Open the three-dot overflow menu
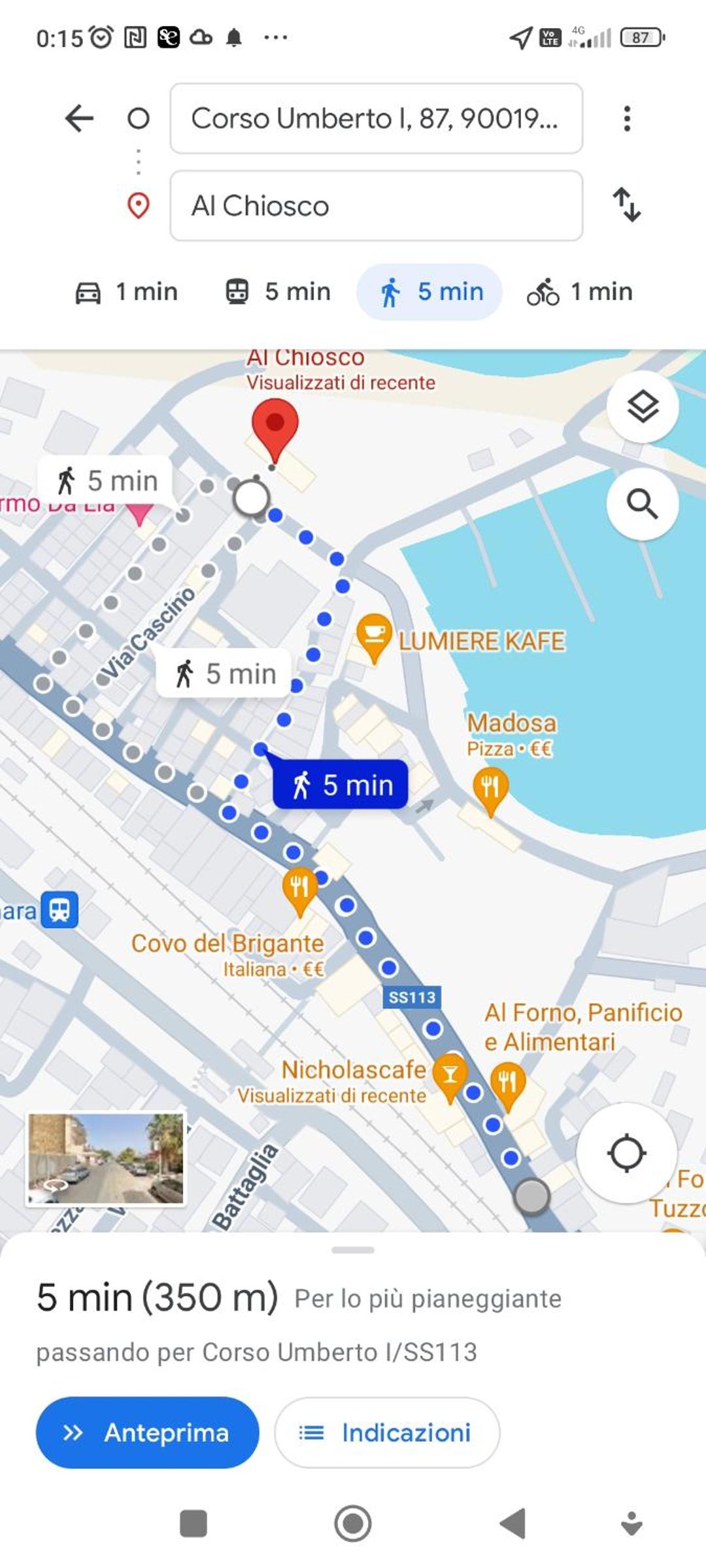The image size is (706, 1568). [627, 118]
